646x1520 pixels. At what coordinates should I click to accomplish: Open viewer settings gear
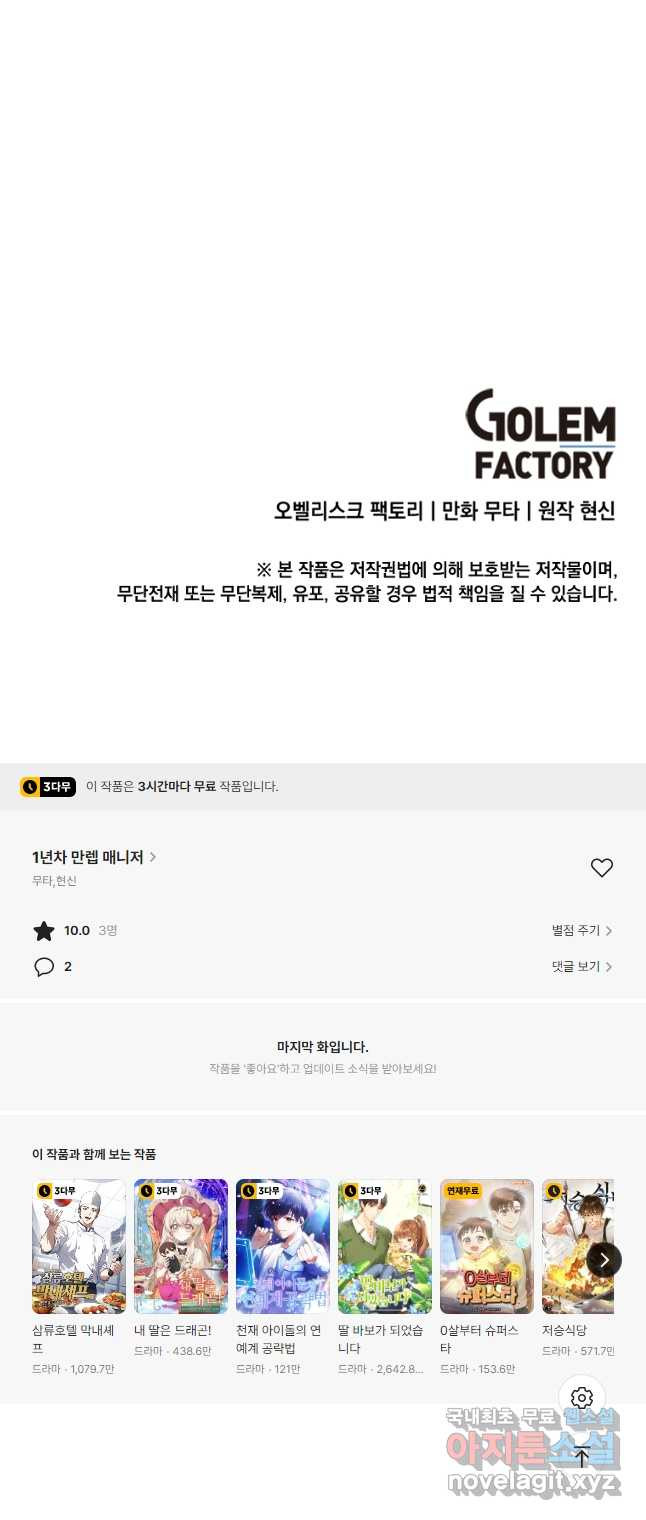[582, 1398]
